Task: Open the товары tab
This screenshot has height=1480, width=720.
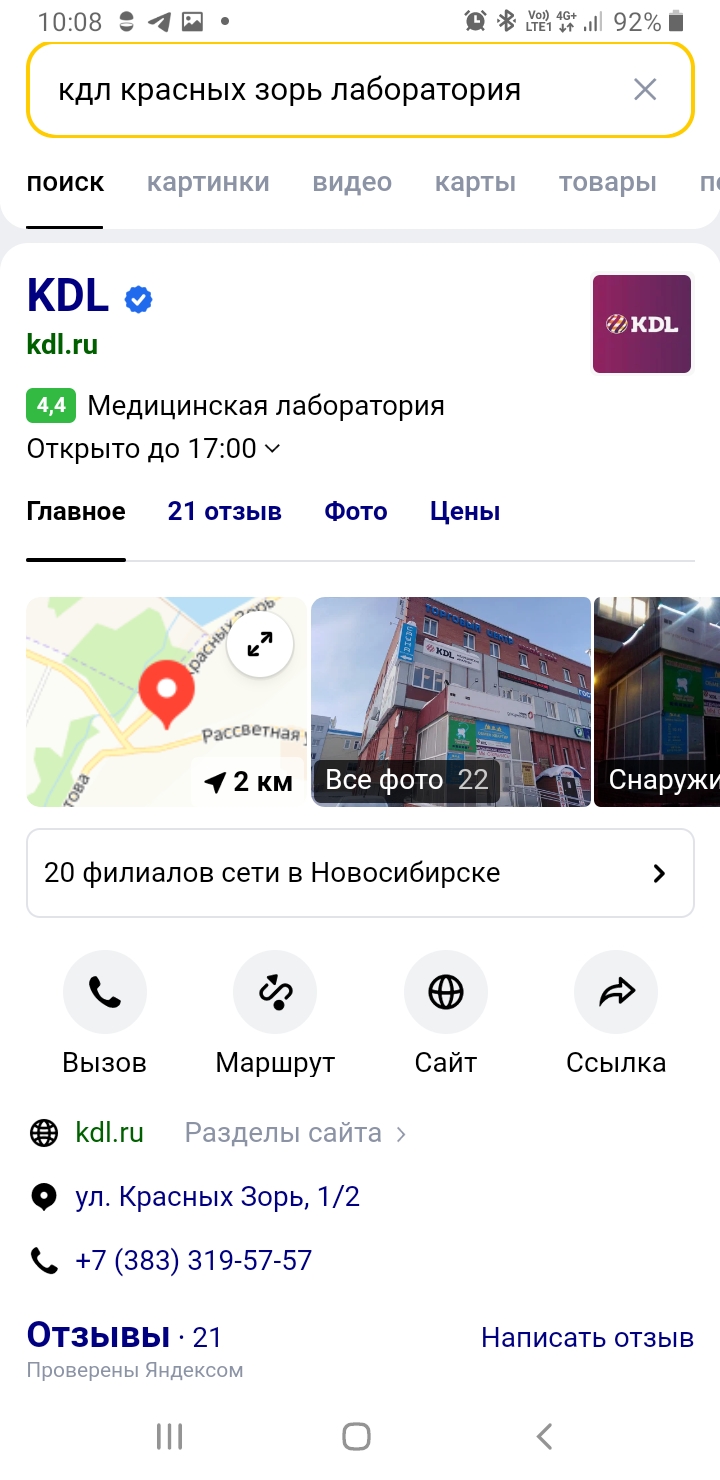Action: (607, 182)
